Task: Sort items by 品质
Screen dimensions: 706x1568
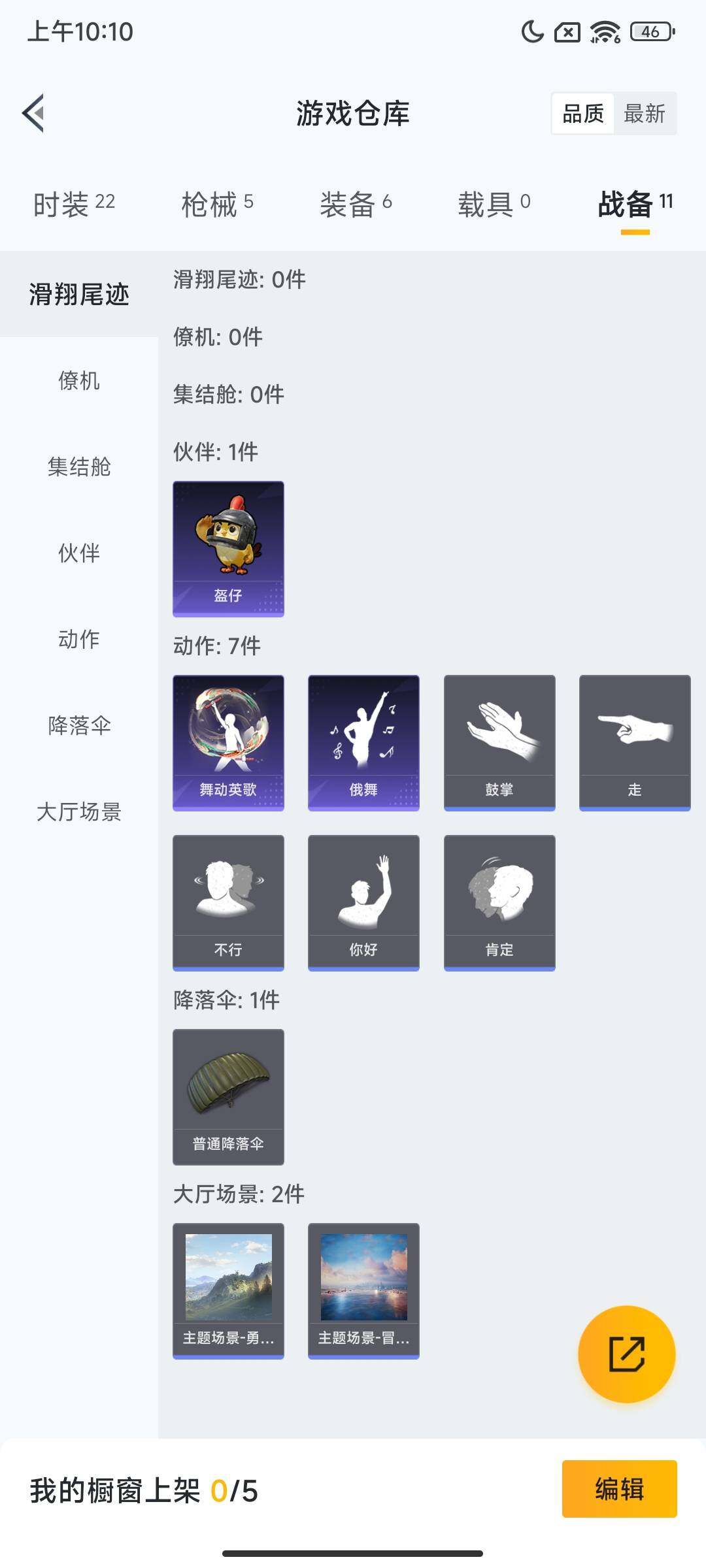Action: point(583,114)
